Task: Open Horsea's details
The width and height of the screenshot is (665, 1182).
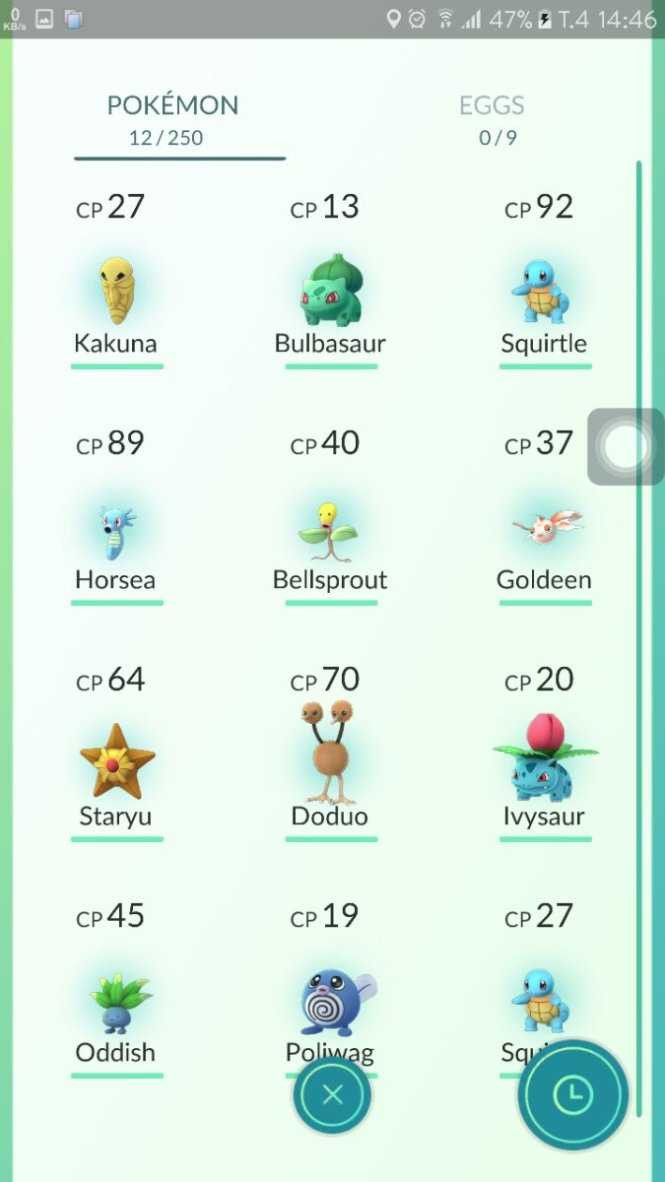Action: [116, 532]
